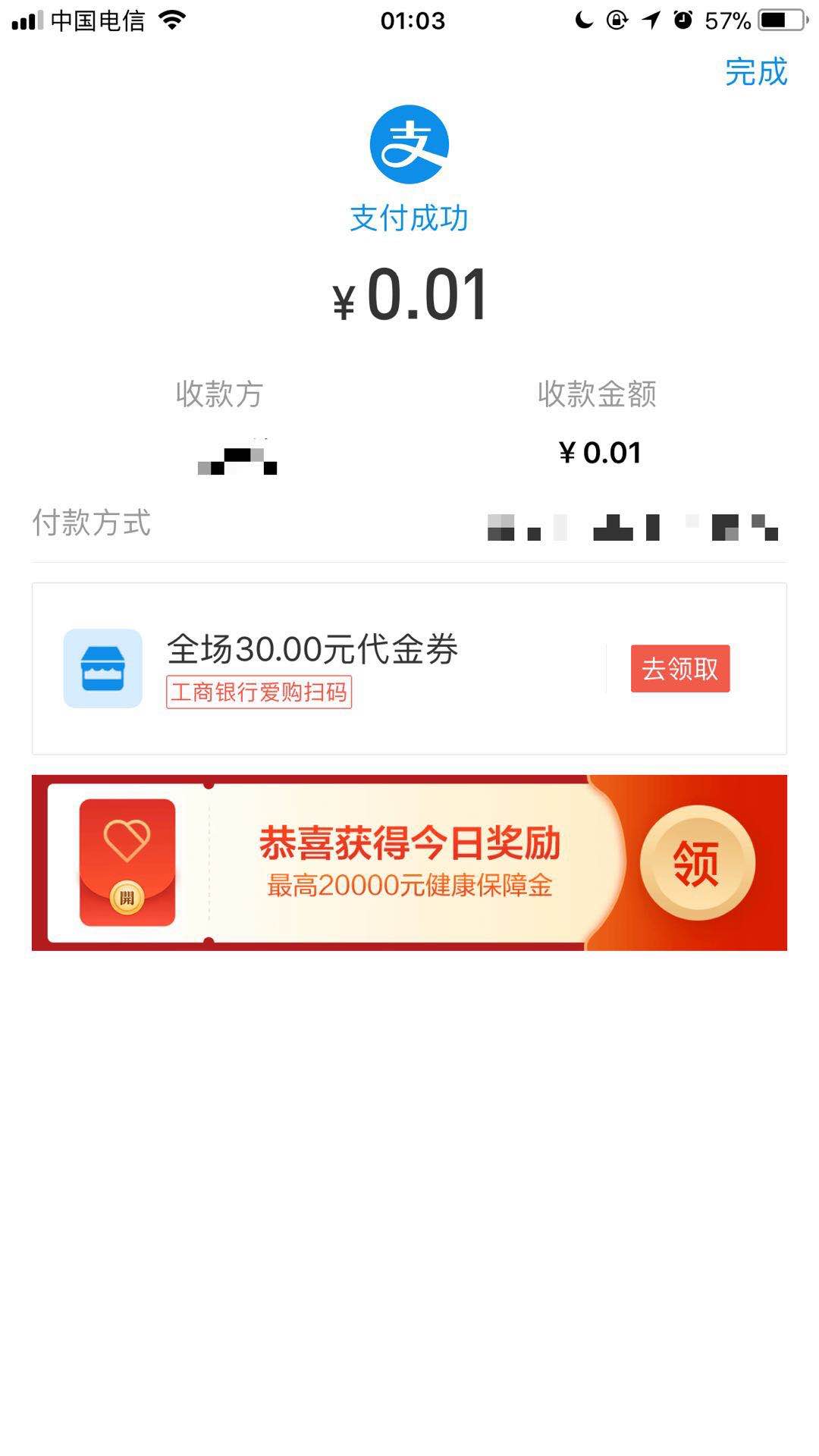
Task: Tap 完成 to finish
Action: [x=755, y=73]
